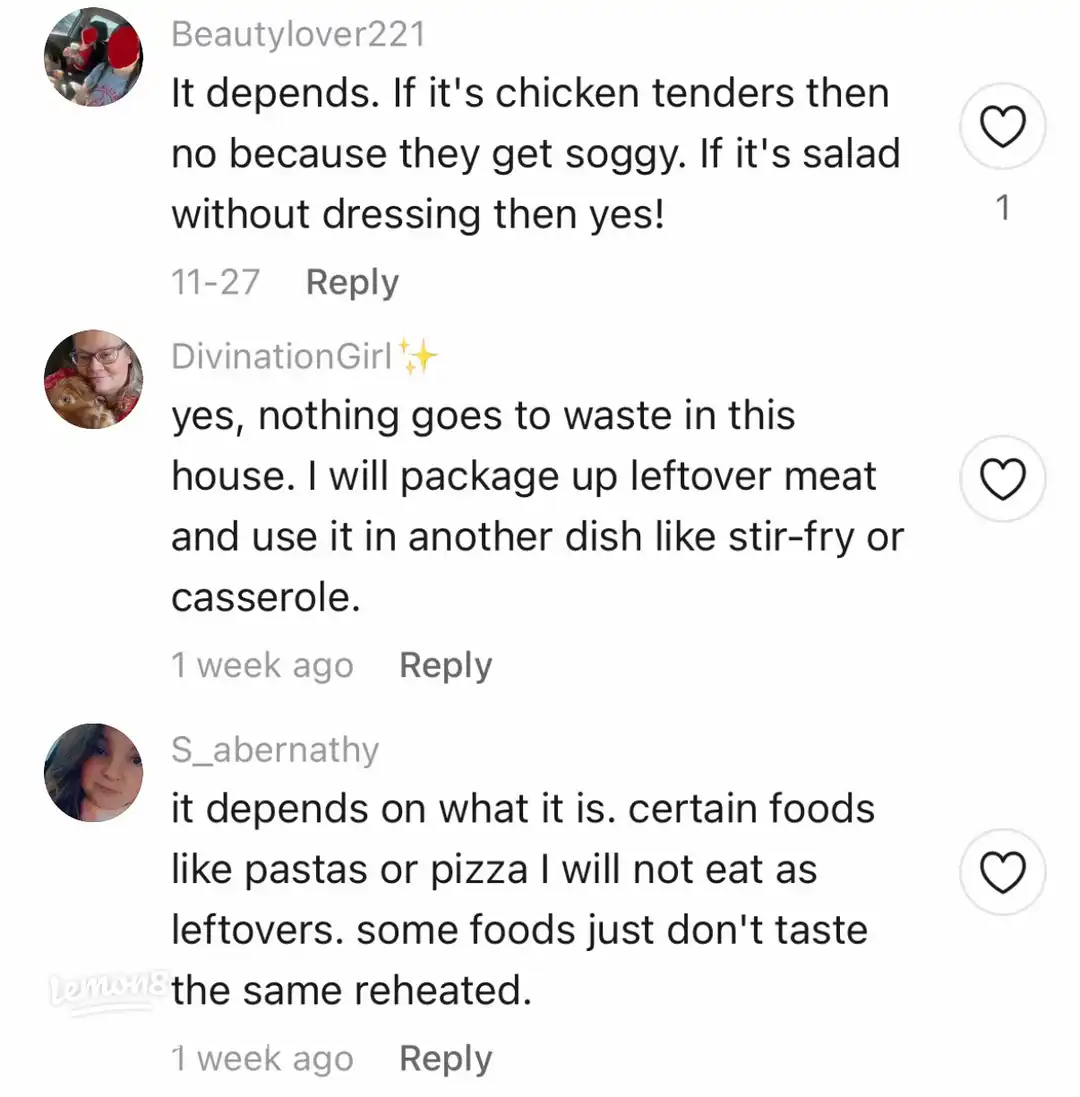
Task: Open Beautylover221's profile picture
Action: (x=94, y=57)
